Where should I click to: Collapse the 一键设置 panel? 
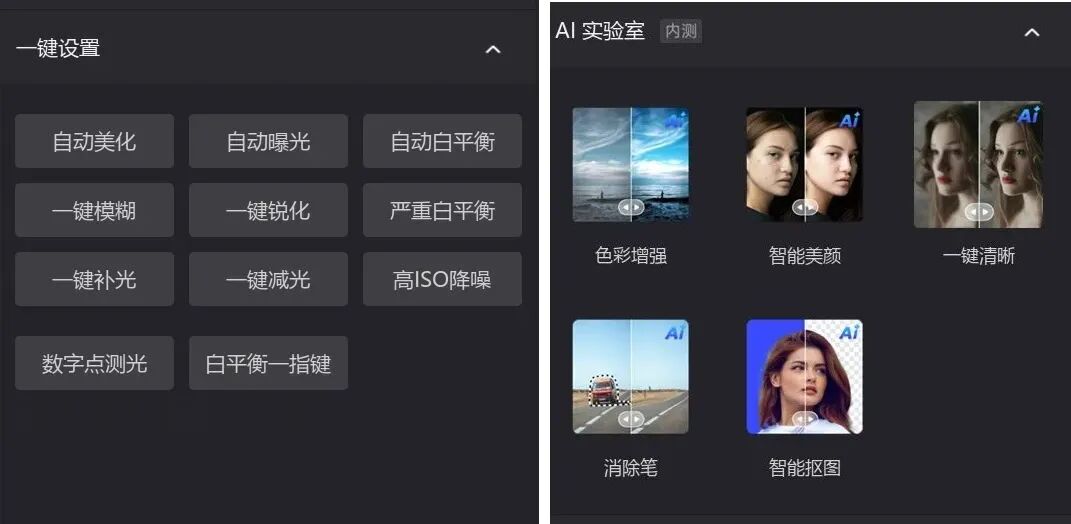coord(492,49)
